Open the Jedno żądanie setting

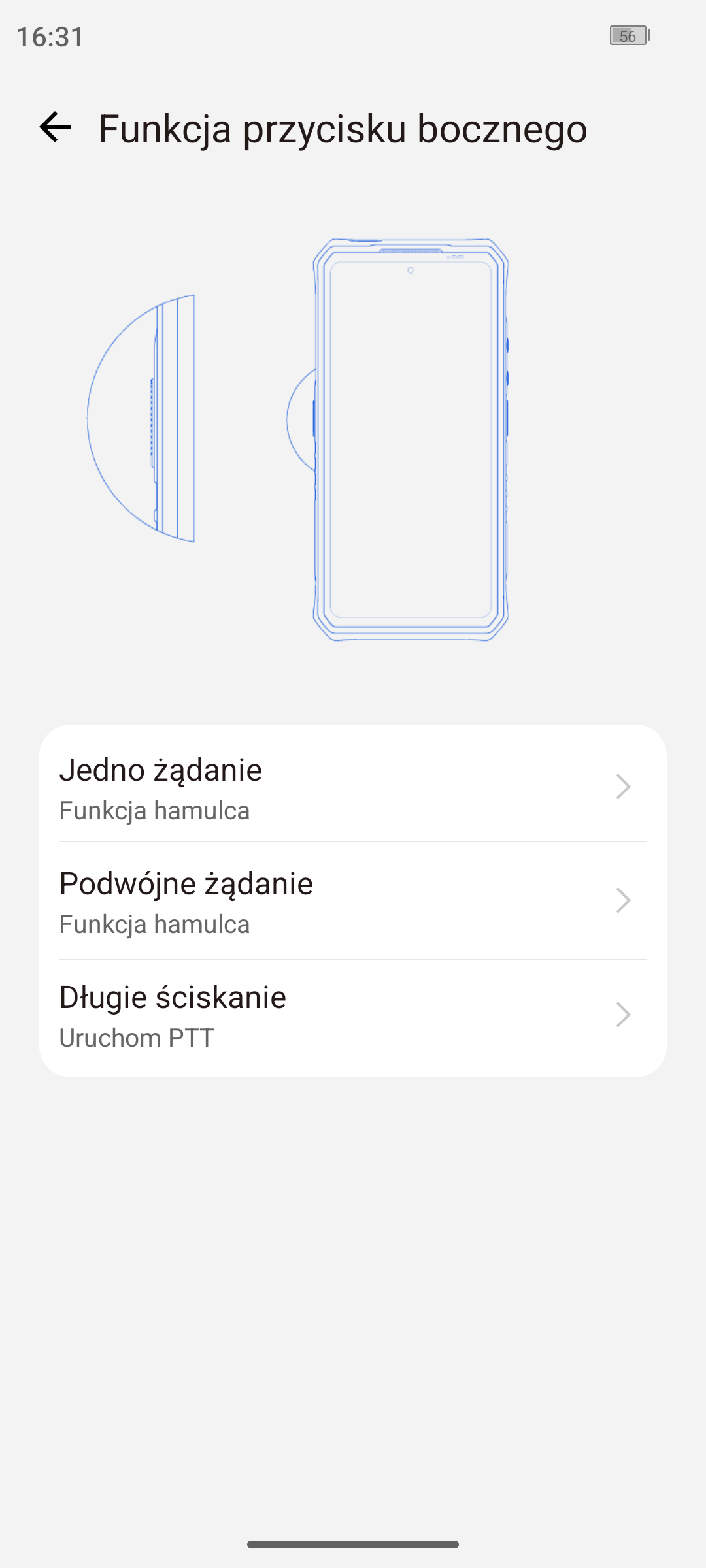click(x=353, y=787)
